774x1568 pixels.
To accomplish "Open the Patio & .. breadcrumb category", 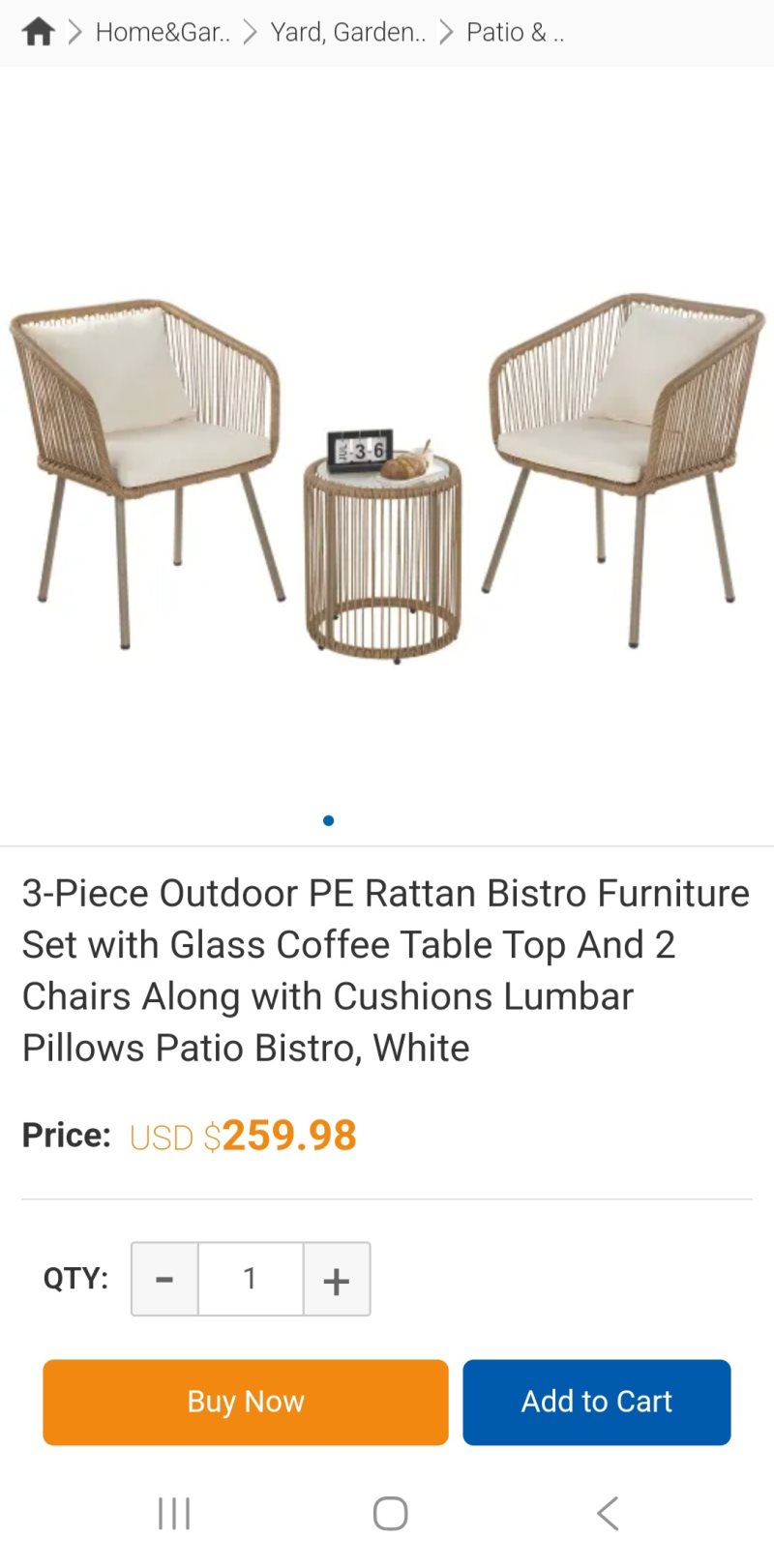I will pos(515,32).
